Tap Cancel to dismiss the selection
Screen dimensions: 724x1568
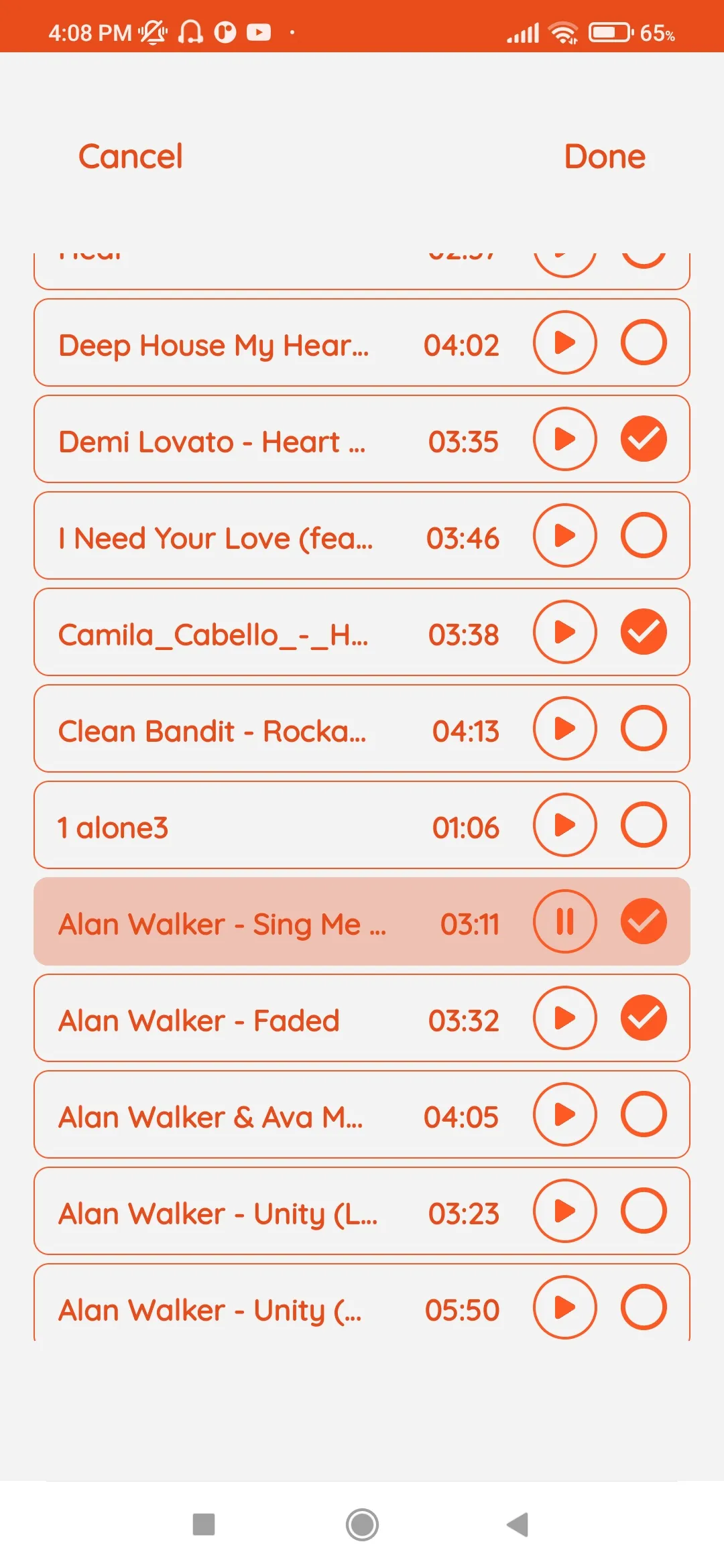[x=129, y=155]
